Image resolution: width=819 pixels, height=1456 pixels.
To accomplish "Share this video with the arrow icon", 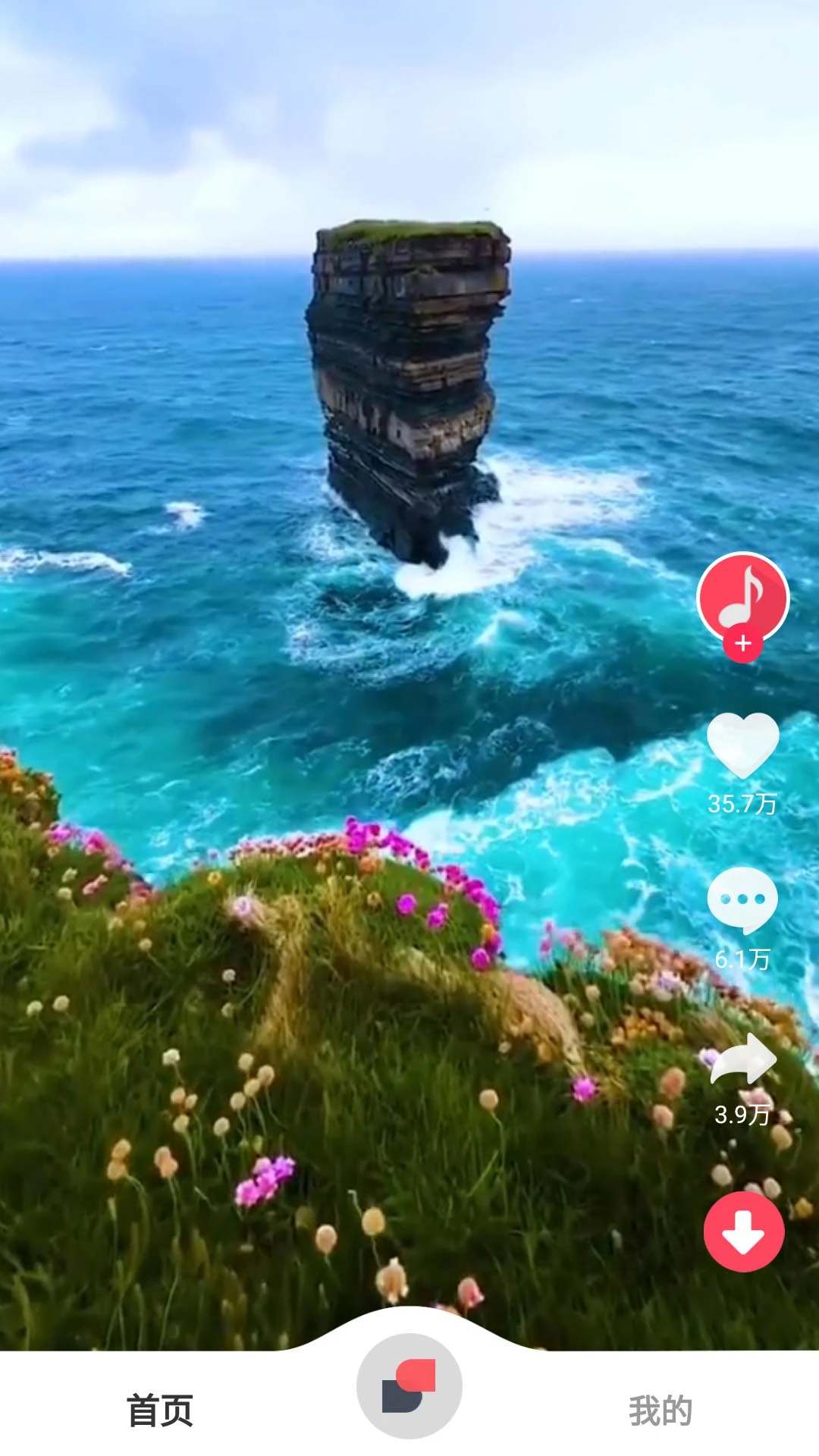I will click(743, 1059).
